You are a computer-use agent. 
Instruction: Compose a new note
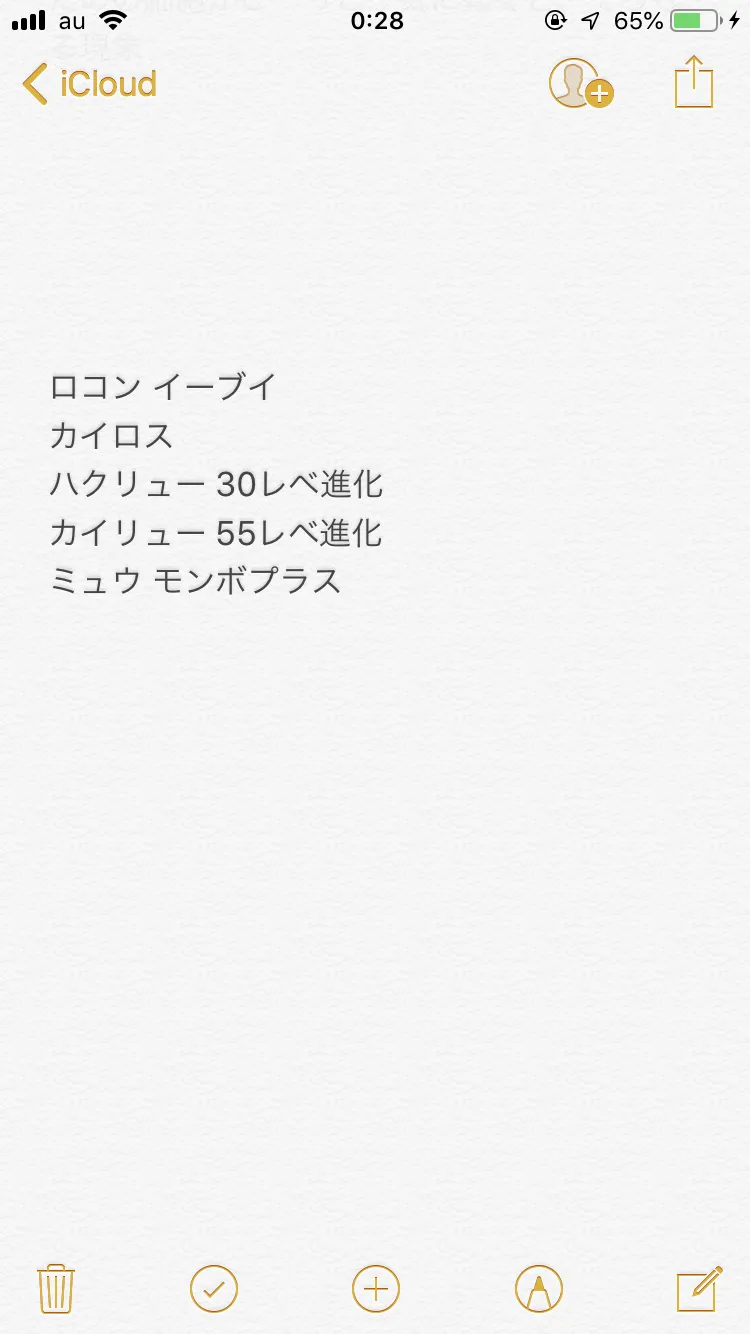699,1288
